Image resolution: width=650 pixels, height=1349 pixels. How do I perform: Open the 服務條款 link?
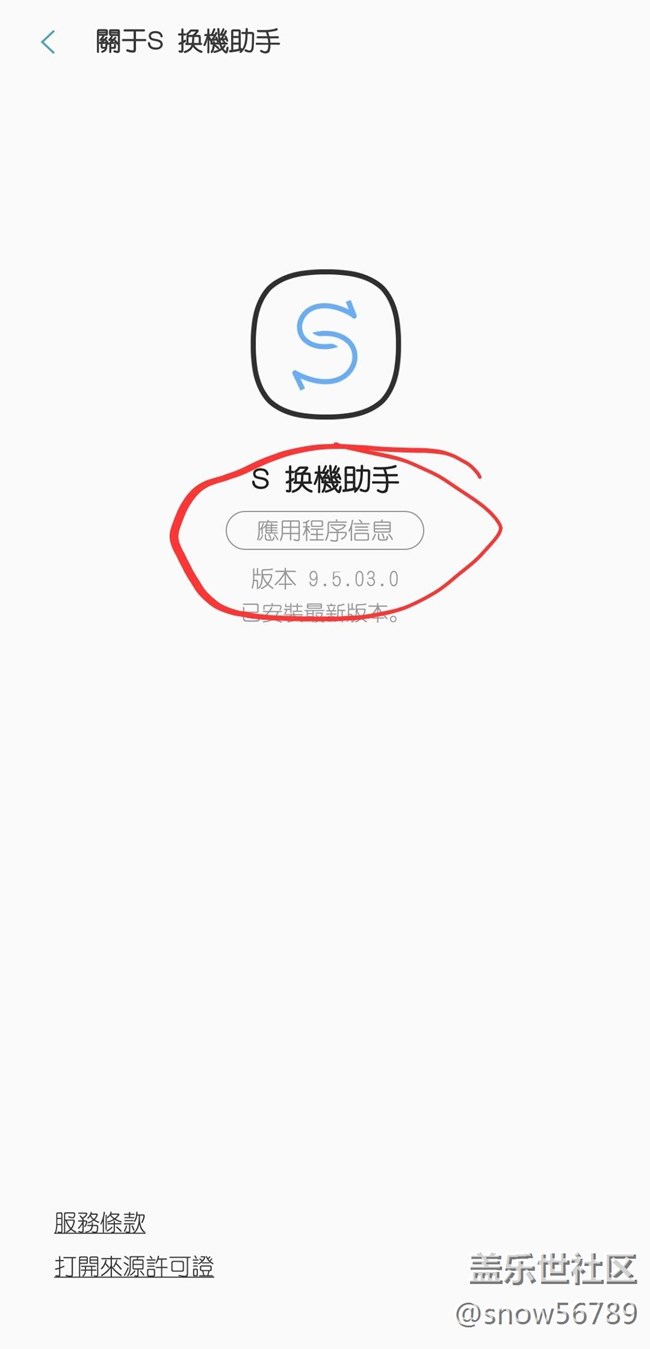(100, 1222)
